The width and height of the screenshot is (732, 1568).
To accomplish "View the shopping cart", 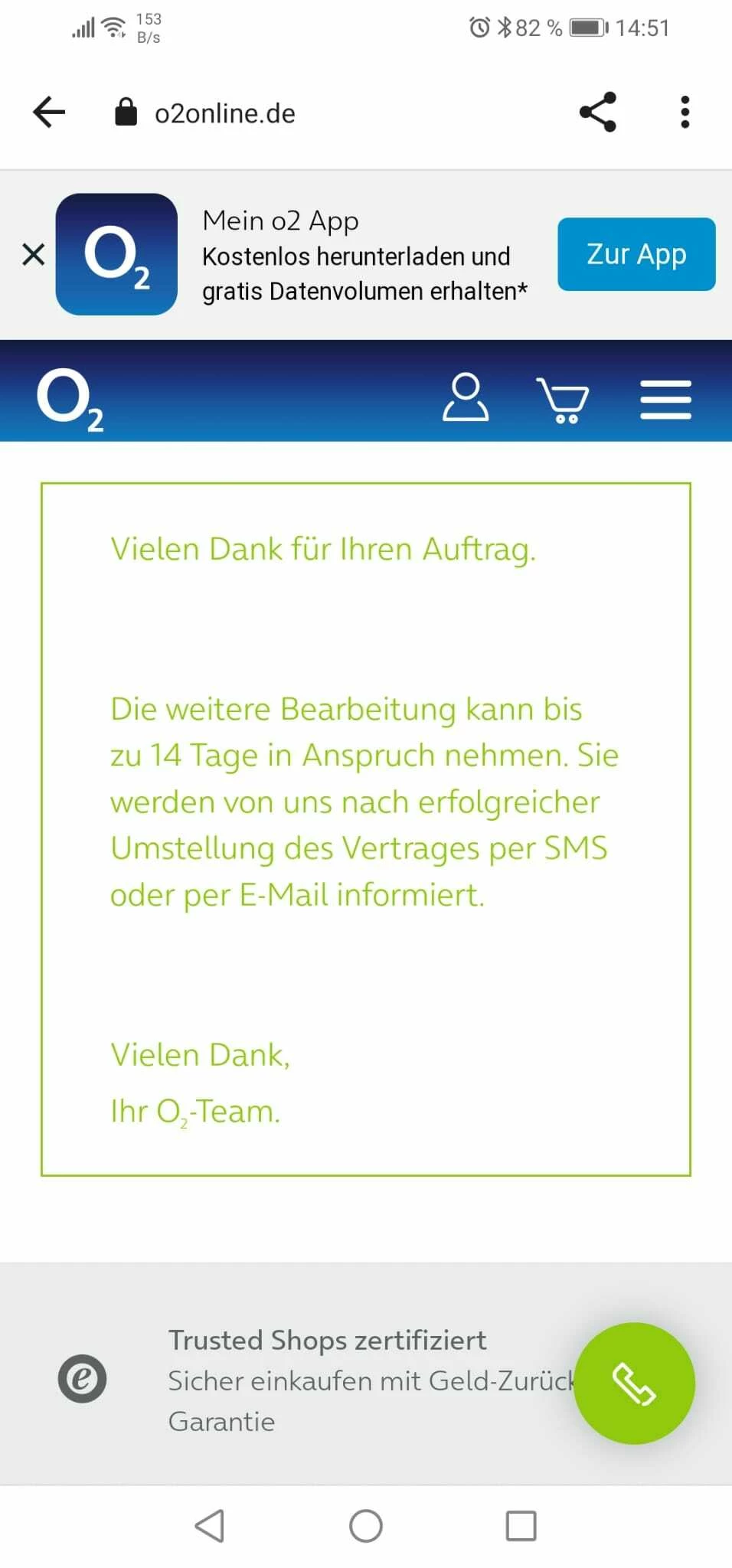I will tap(563, 399).
